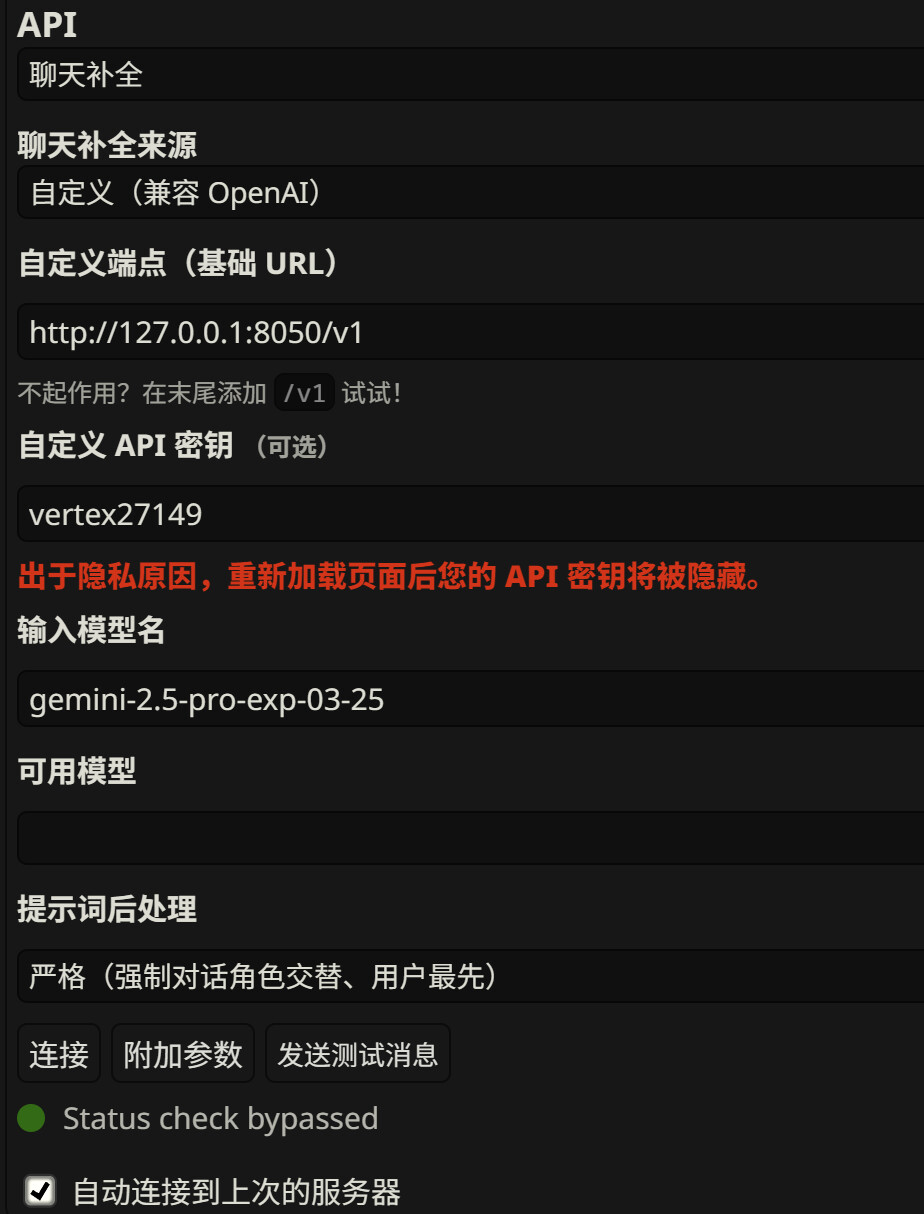Open the API type dropdown showing 聊天补全
924x1214 pixels.
point(470,75)
